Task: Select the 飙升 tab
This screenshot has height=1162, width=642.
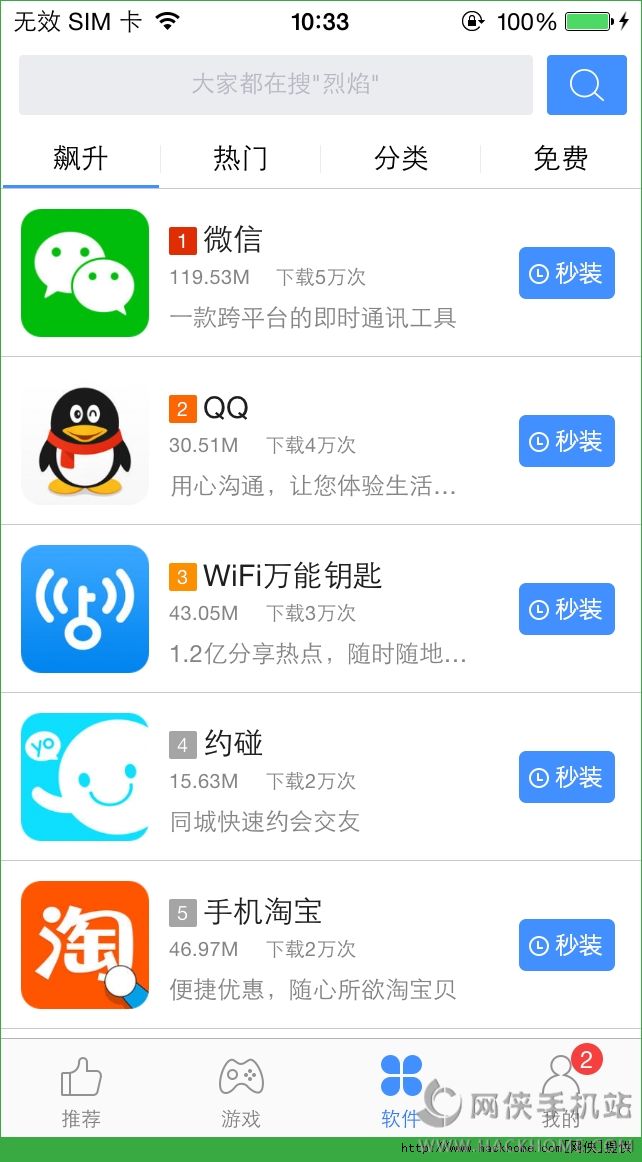Action: pos(81,158)
